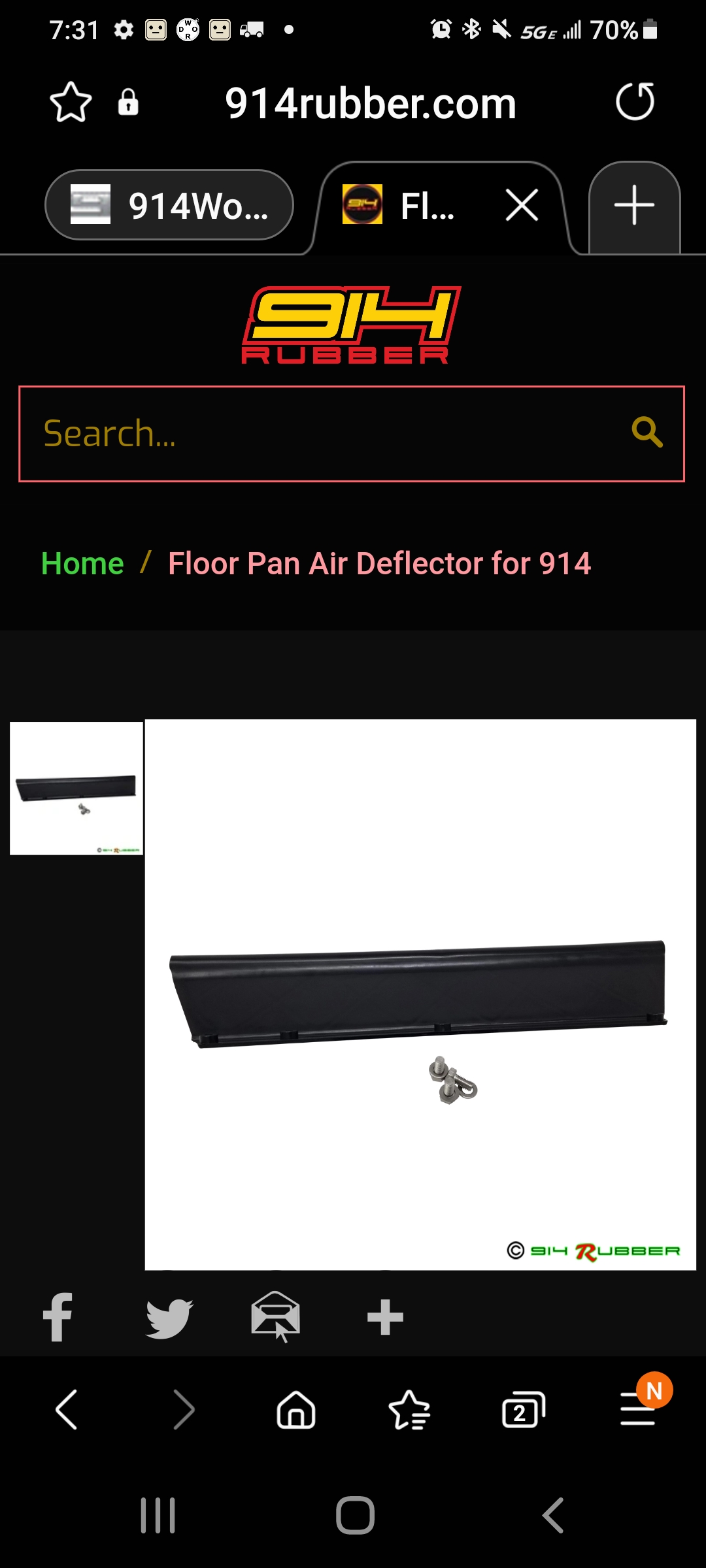
Task: Switch to the 914Wo... browser tab
Action: click(x=169, y=205)
